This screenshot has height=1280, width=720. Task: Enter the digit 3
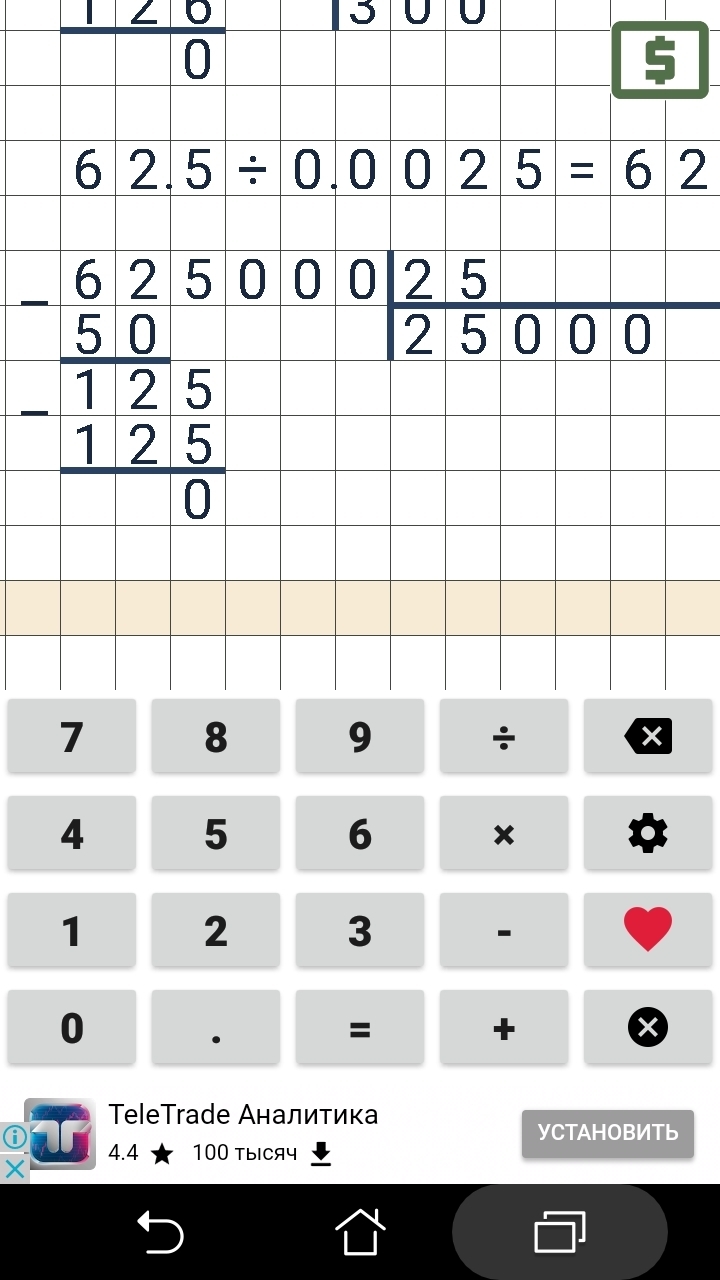[x=360, y=930]
